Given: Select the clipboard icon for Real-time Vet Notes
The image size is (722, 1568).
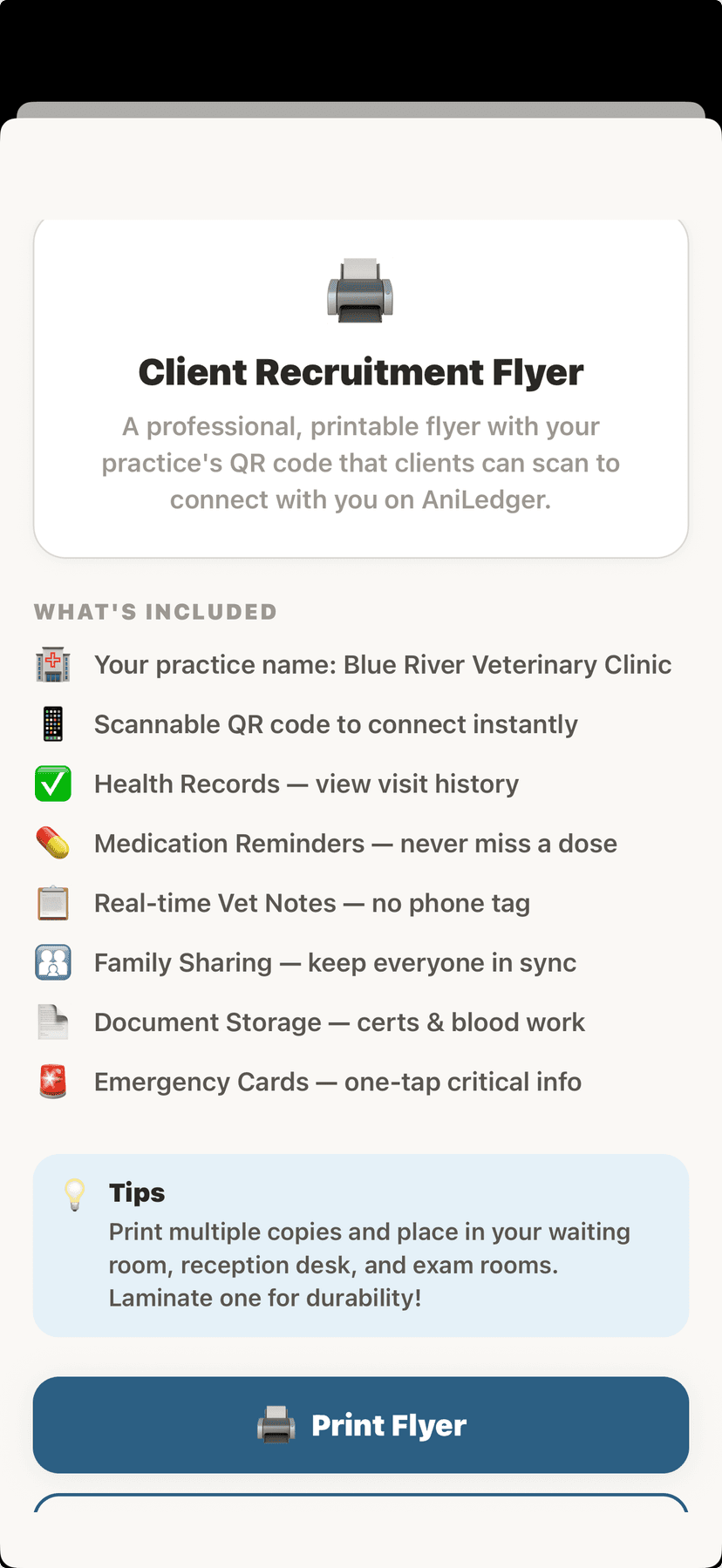Looking at the screenshot, I should point(52,902).
